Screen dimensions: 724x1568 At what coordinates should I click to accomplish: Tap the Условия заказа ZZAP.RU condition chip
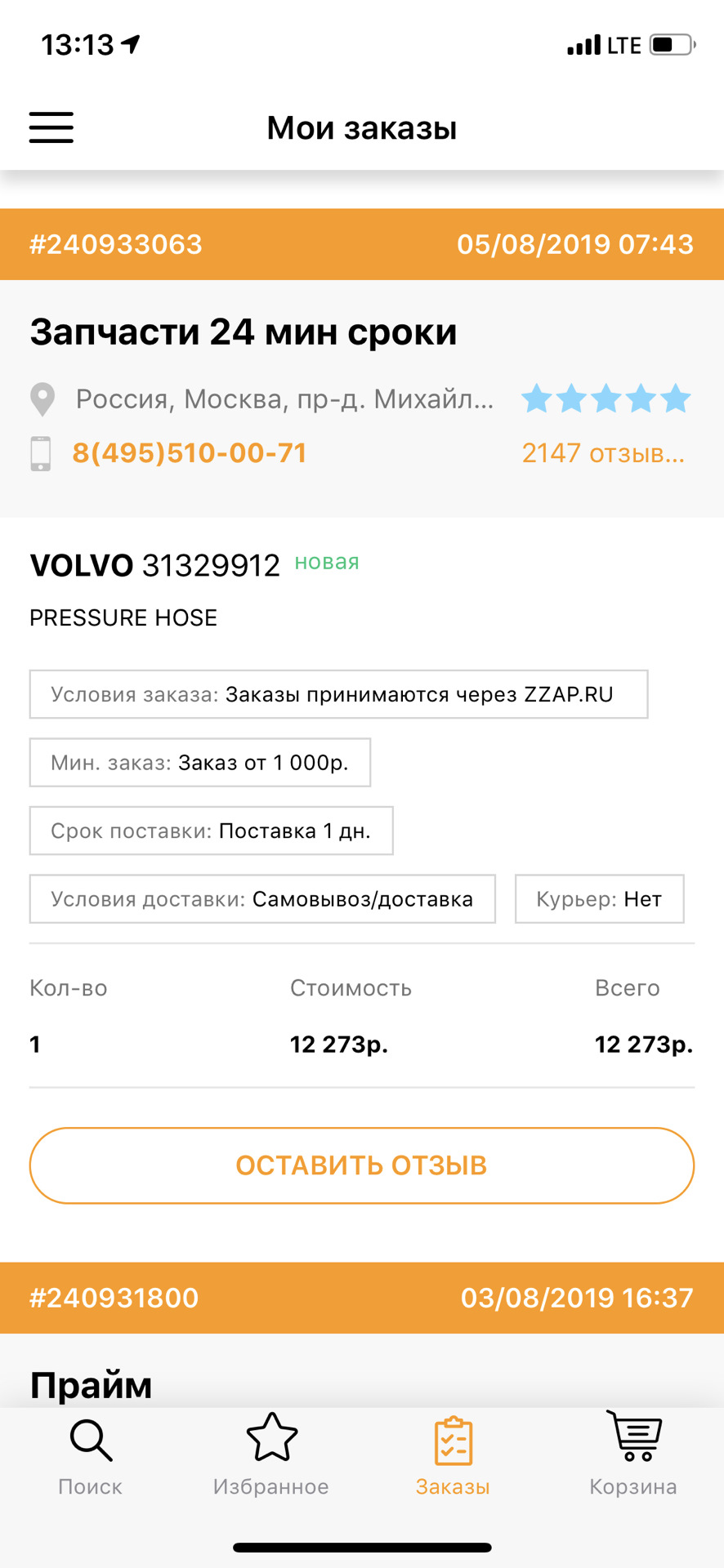click(338, 694)
